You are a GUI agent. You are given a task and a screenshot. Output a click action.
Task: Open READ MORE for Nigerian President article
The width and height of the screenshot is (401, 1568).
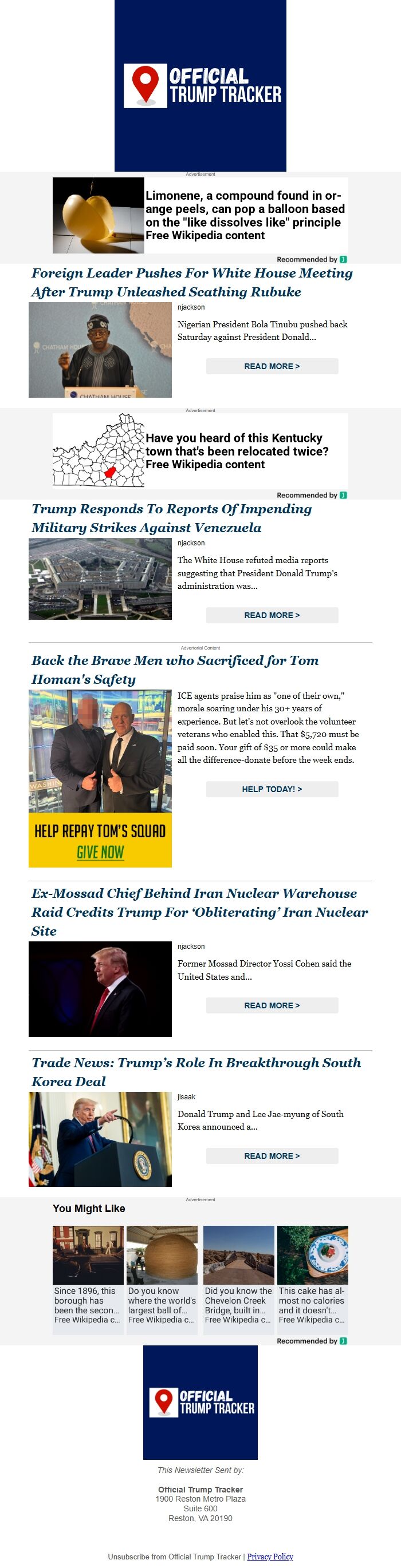tap(272, 366)
